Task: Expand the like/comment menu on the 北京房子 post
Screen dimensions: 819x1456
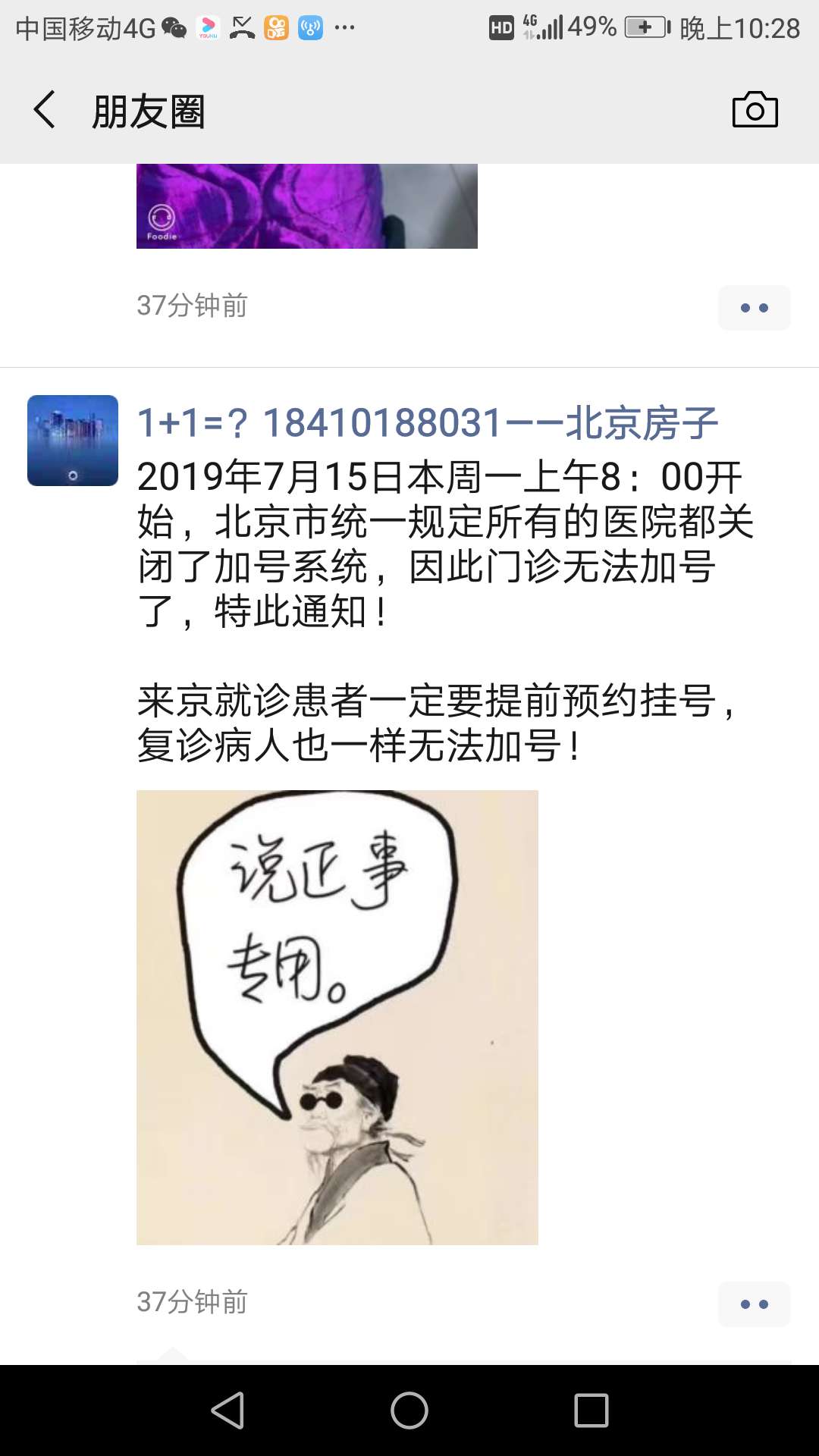Action: (753, 1304)
